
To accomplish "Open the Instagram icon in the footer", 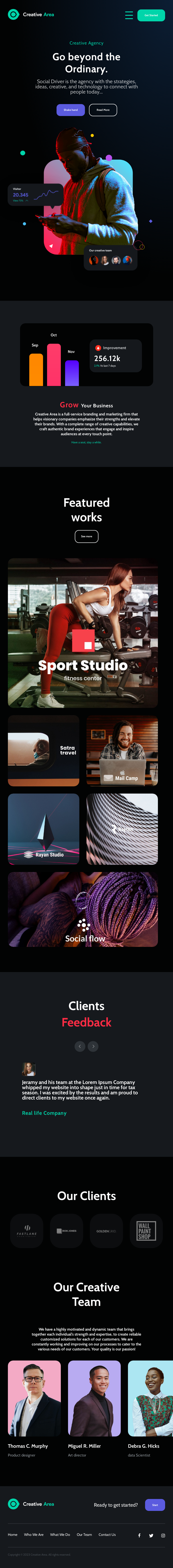I will [x=163, y=1536].
